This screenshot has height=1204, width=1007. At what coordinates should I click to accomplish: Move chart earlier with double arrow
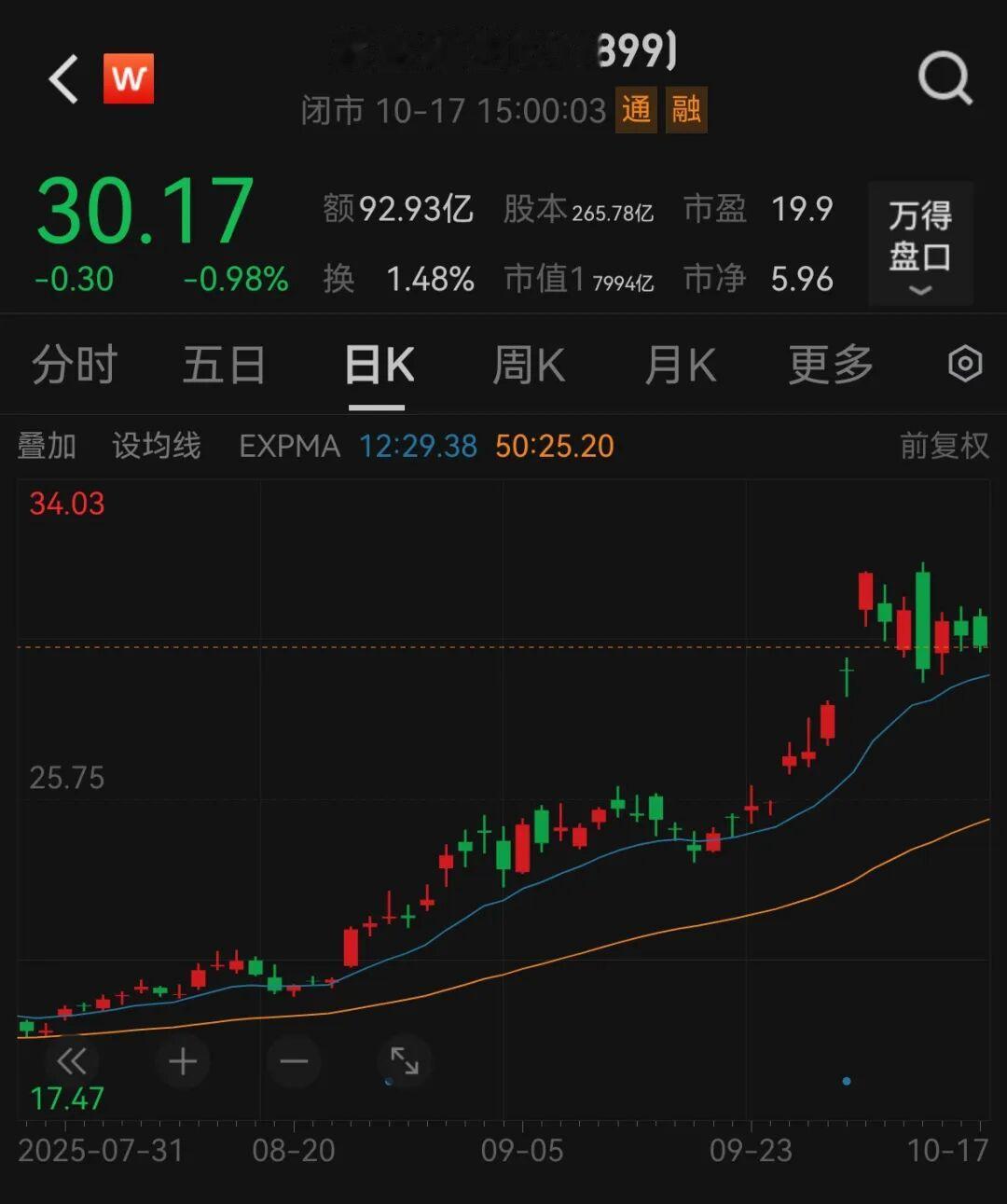72,1061
